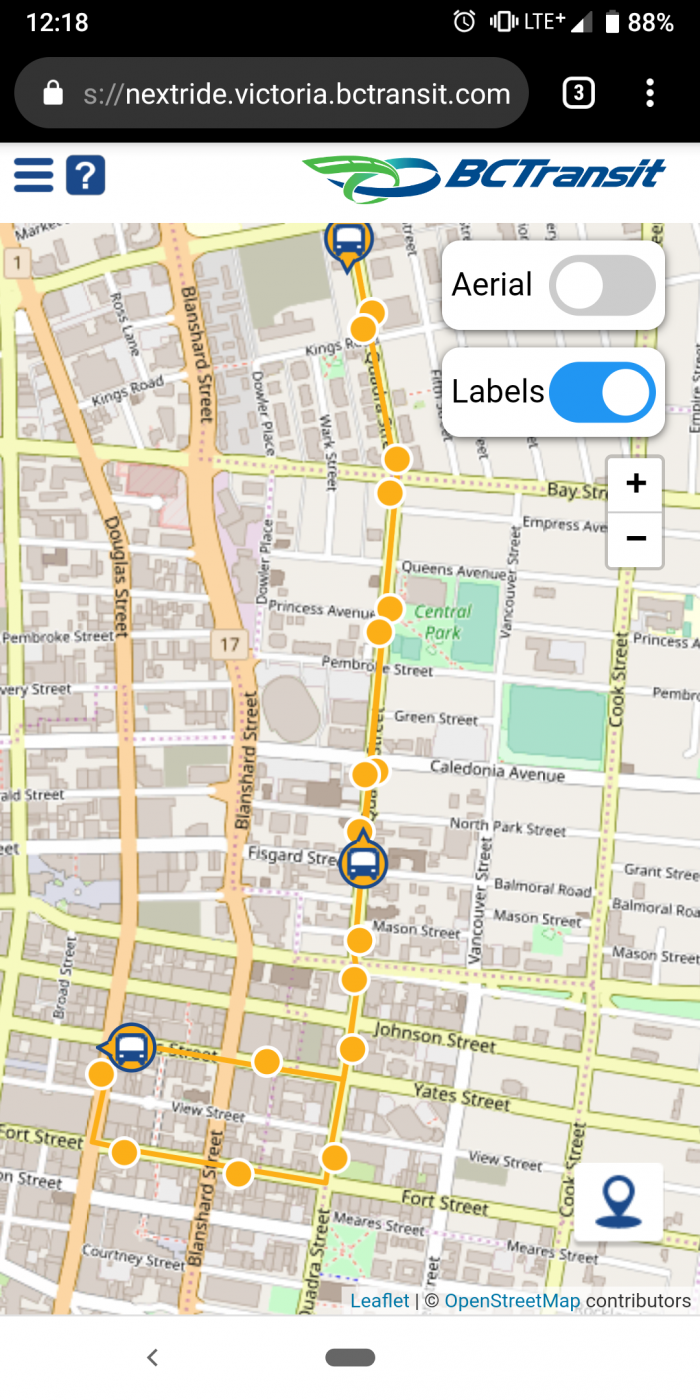
Task: Go back with system back button
Action: [x=152, y=1357]
